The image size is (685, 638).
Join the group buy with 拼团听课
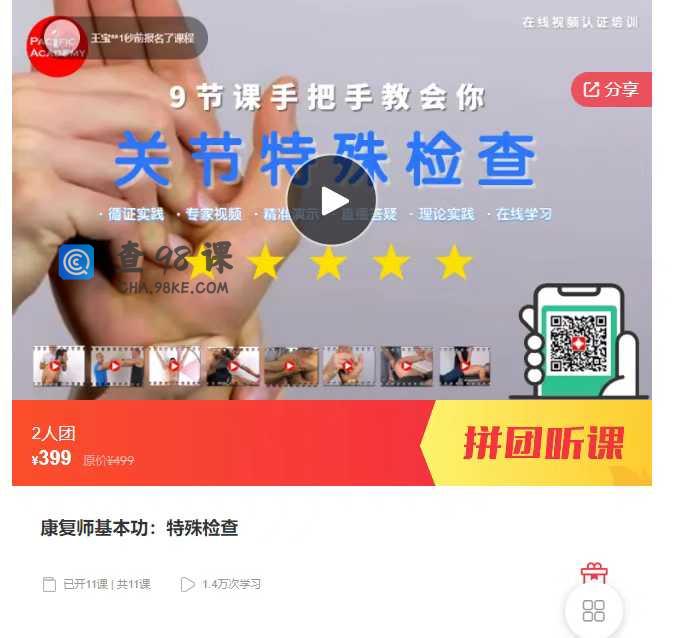[x=543, y=443]
